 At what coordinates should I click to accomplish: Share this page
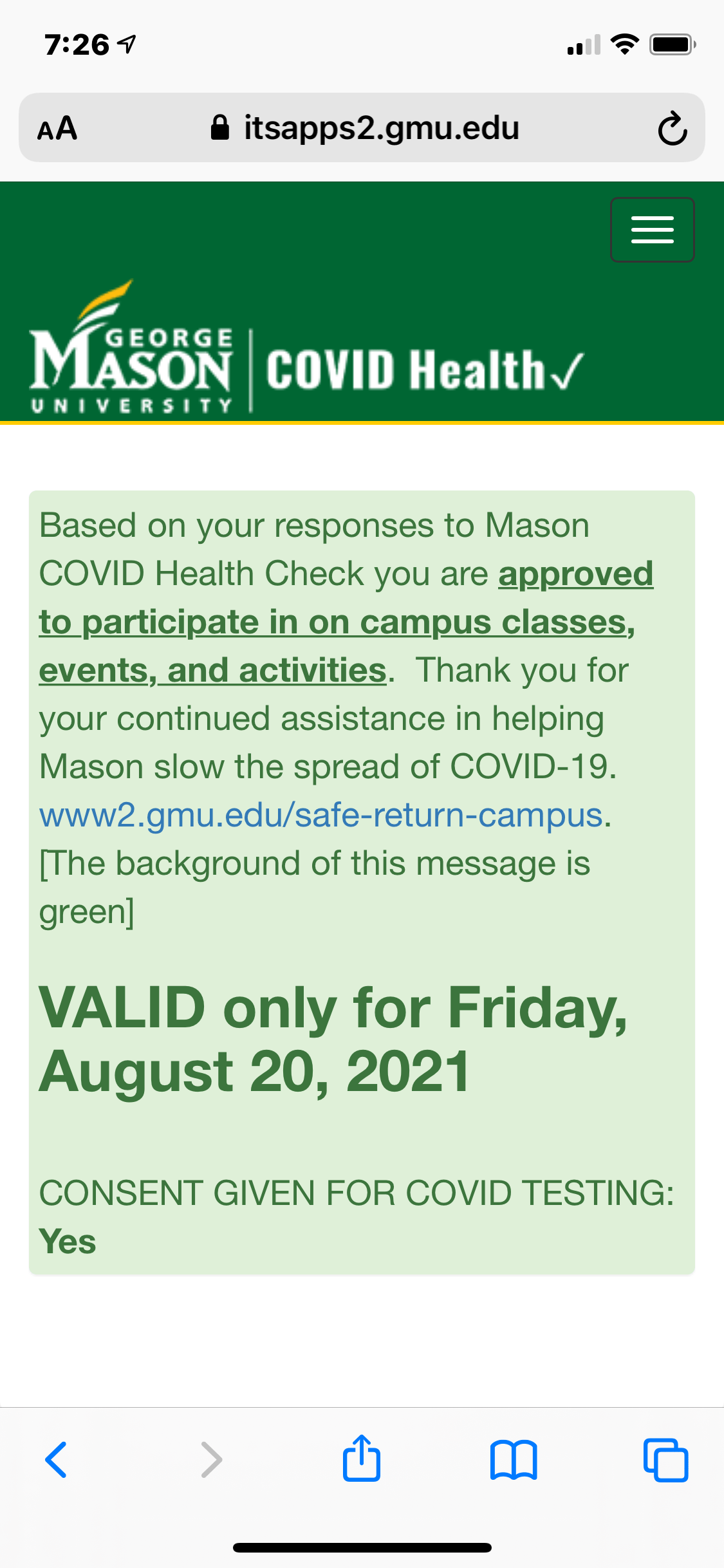pyautogui.click(x=362, y=1459)
